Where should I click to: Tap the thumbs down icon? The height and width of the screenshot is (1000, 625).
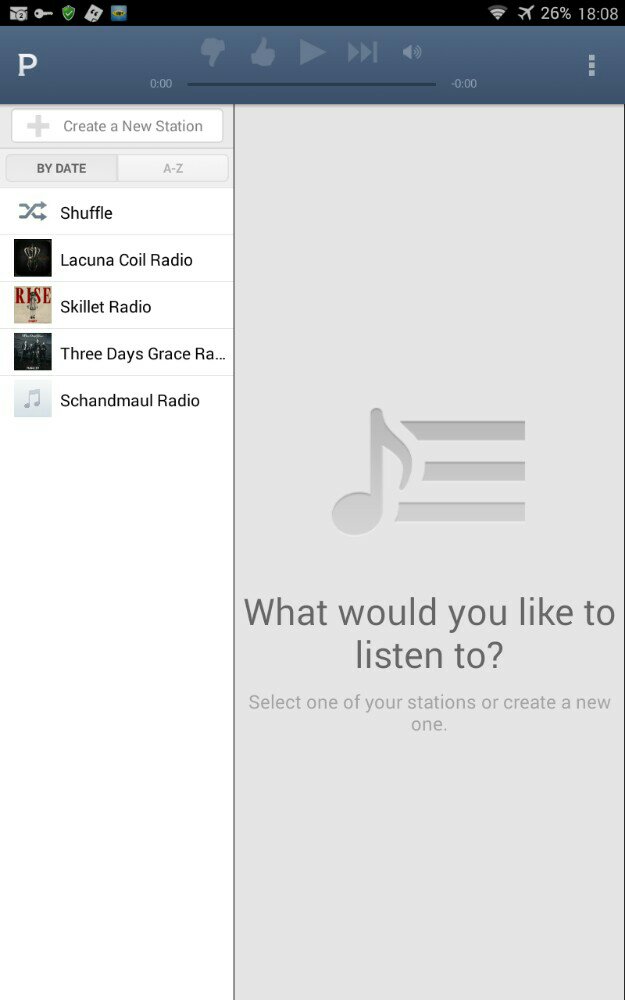tap(212, 52)
